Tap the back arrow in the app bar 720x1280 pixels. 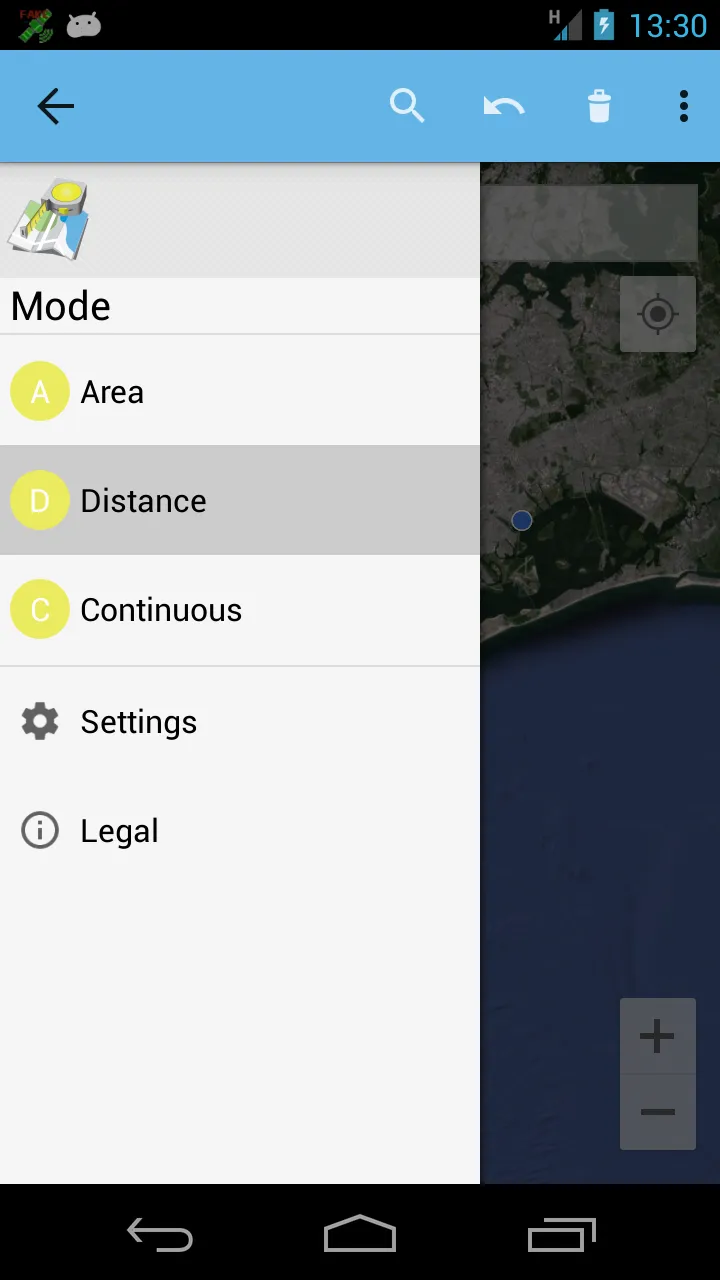(x=55, y=106)
